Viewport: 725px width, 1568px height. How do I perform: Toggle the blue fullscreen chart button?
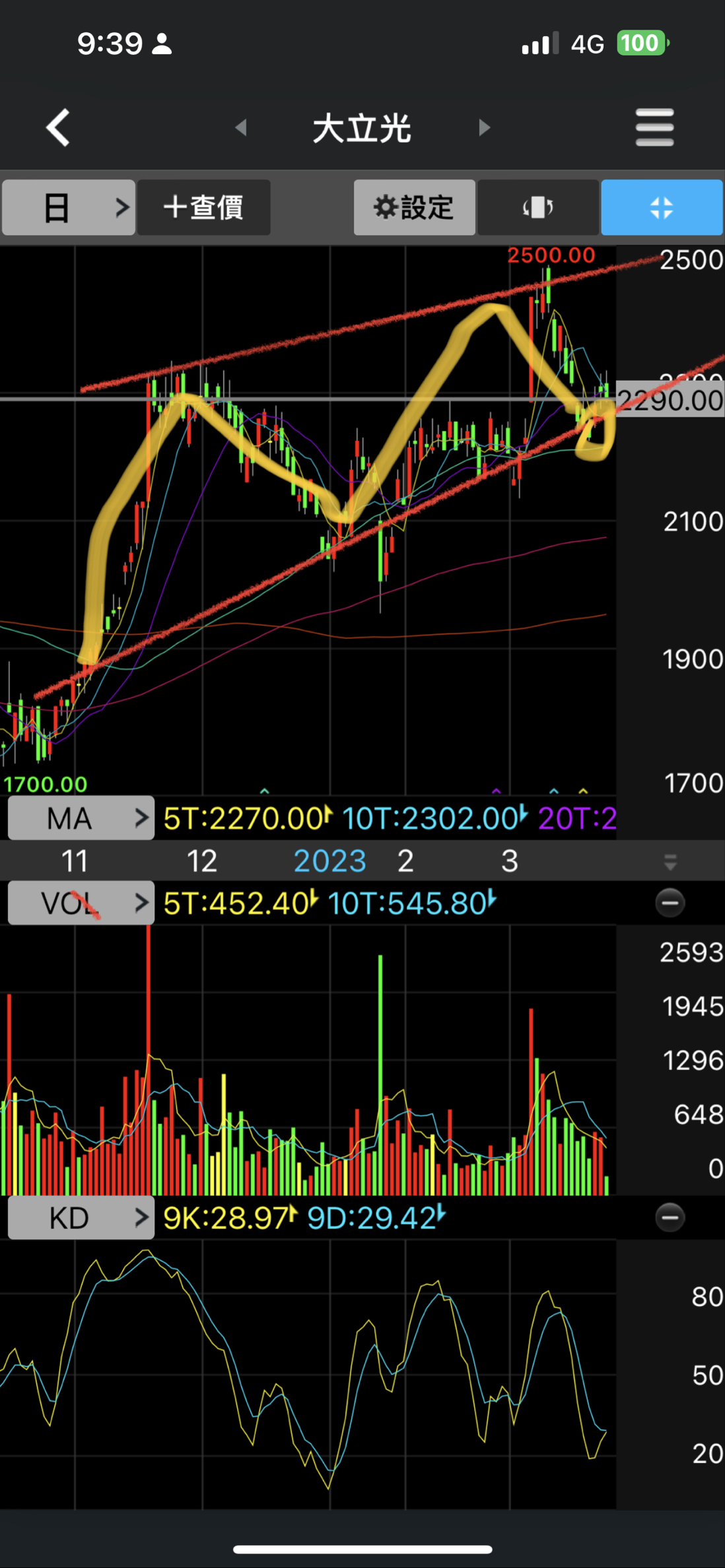[x=662, y=207]
